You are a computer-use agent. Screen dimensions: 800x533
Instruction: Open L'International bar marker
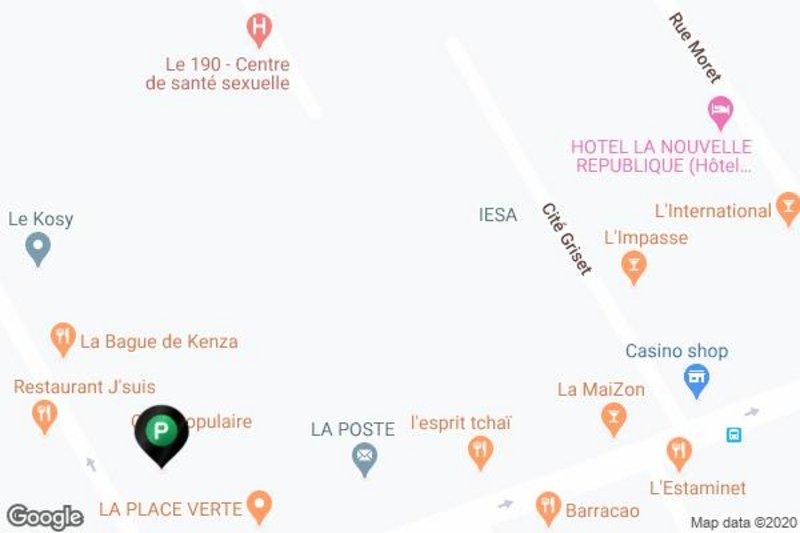click(787, 209)
